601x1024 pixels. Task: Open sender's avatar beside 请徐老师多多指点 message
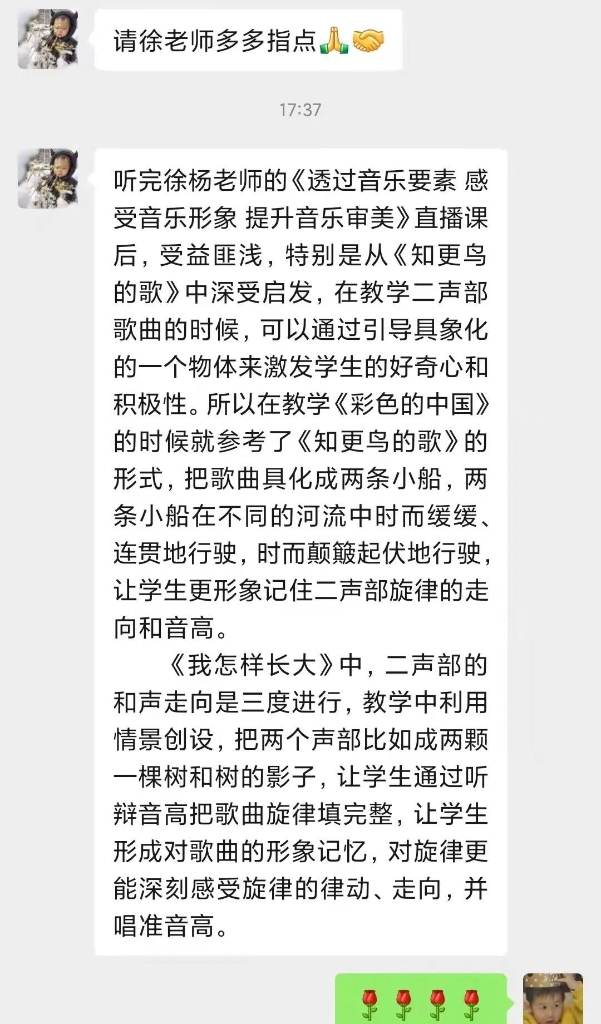click(48, 39)
